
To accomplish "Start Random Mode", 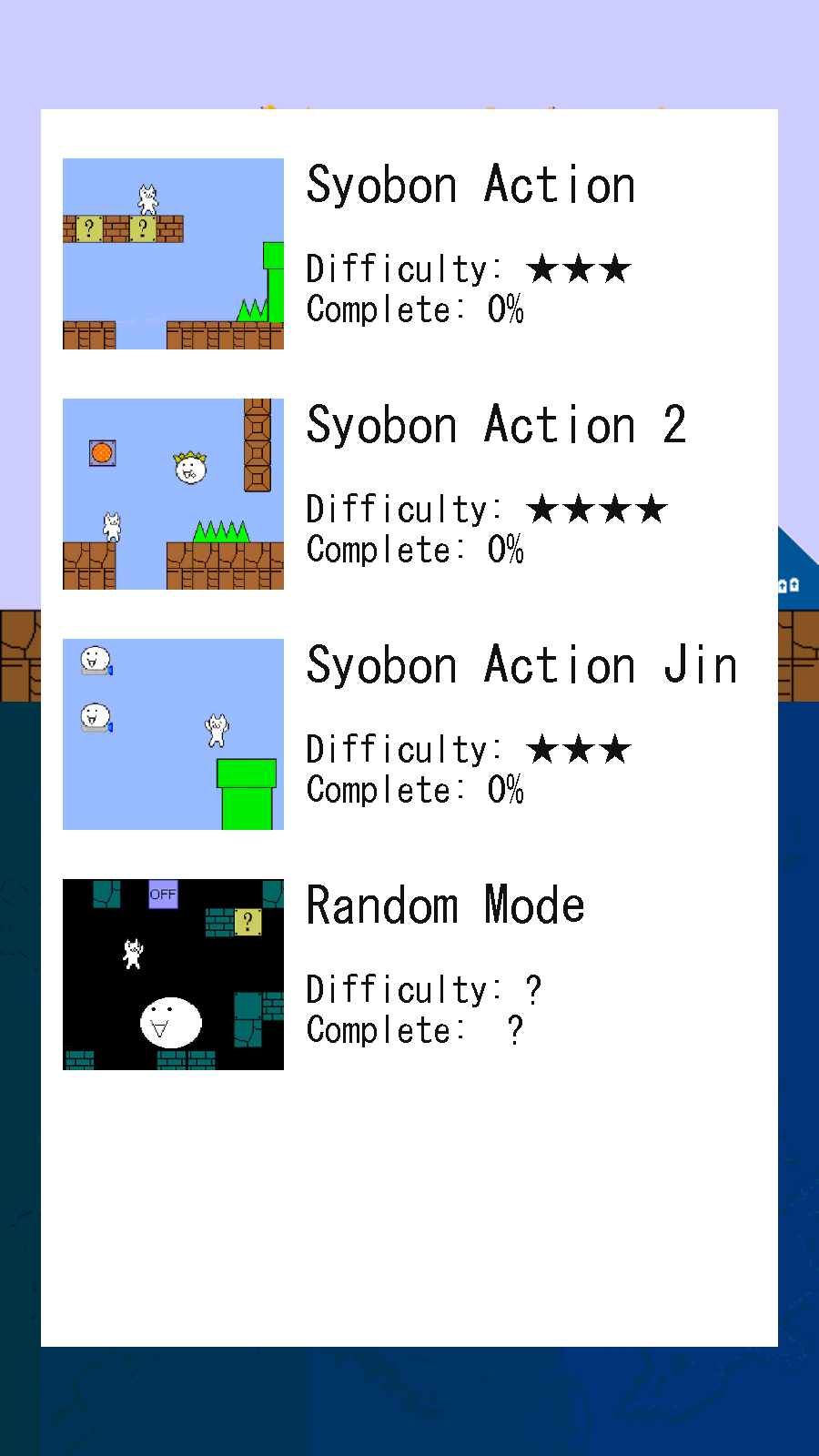I will click(x=409, y=975).
